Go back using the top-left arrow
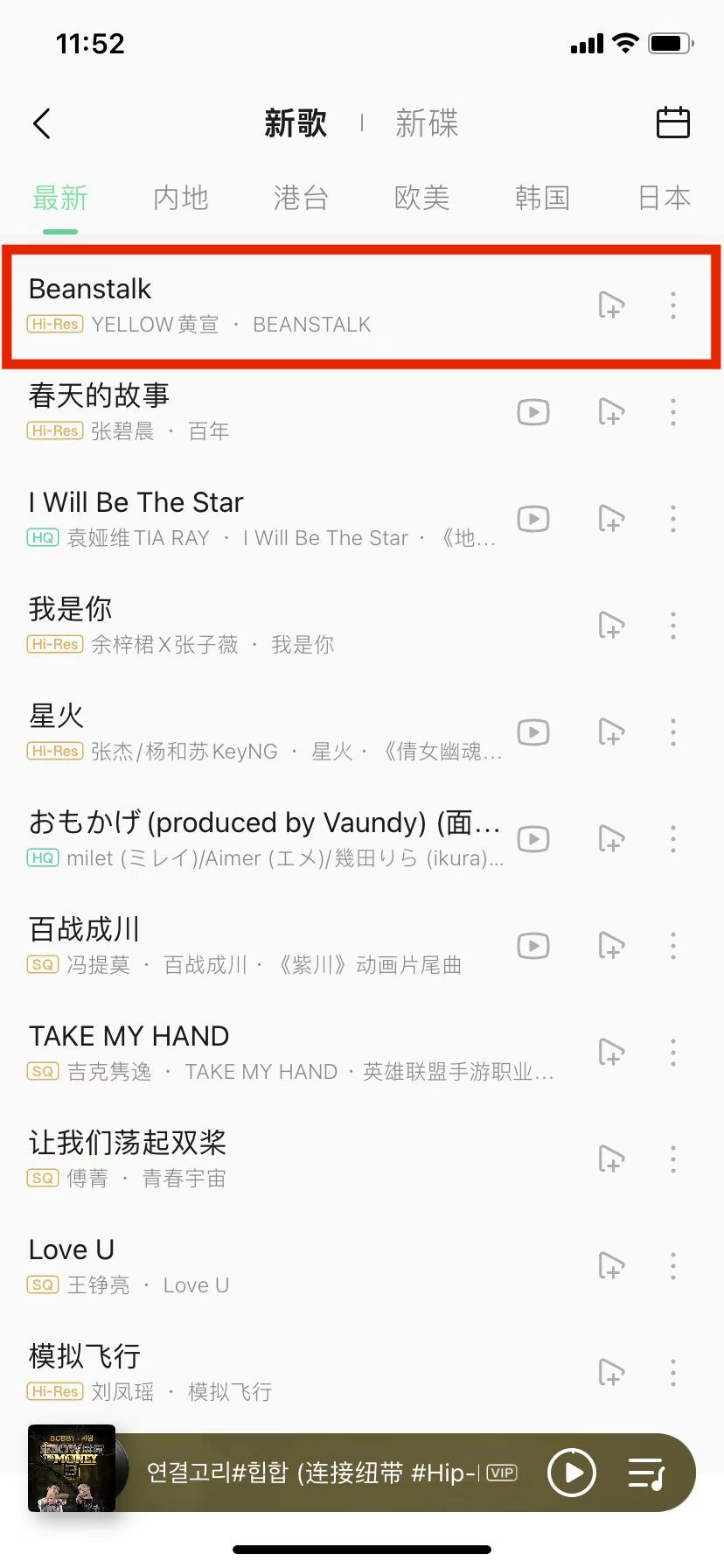Viewport: 724px width, 1568px height. [42, 123]
